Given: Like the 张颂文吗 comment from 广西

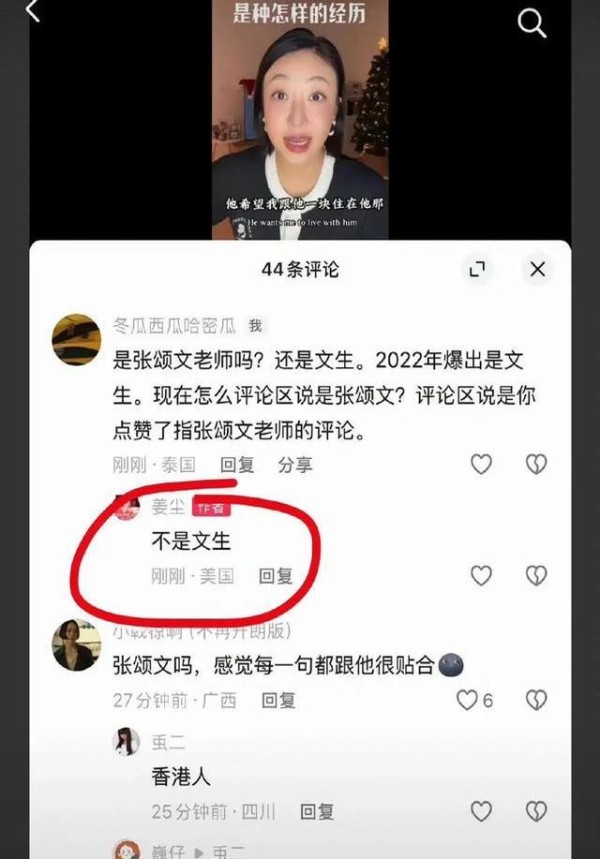Looking at the screenshot, I should point(469,700).
